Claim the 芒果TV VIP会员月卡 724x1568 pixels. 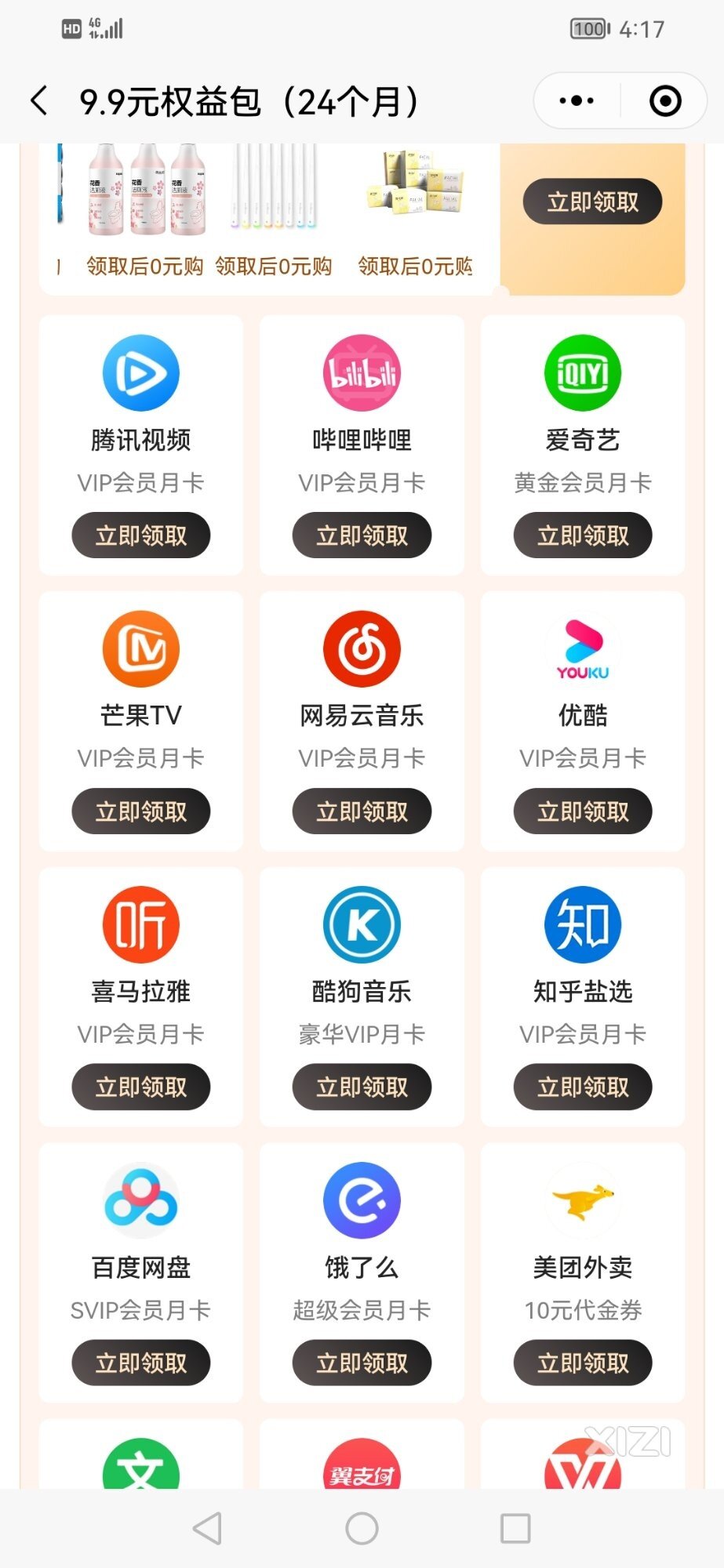coord(141,811)
